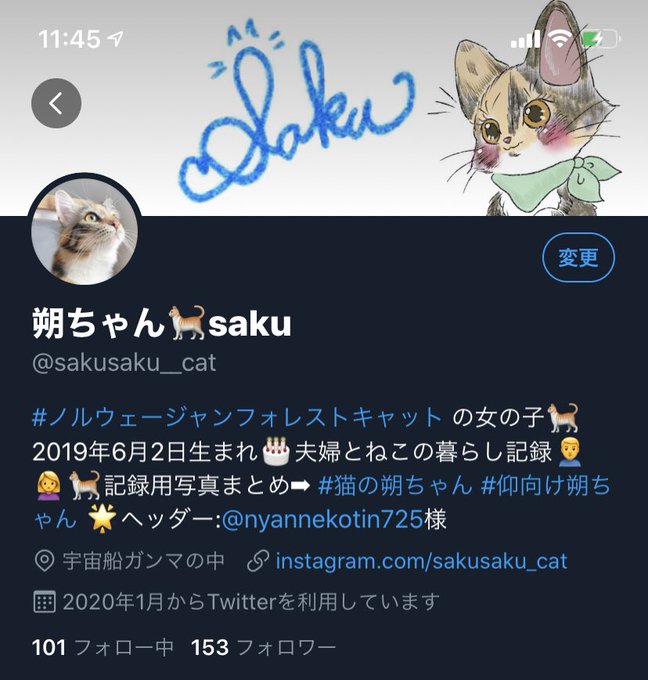Screen dimensions: 648x680
Task: Tap the 変更 edit profile button
Action: coord(578,258)
